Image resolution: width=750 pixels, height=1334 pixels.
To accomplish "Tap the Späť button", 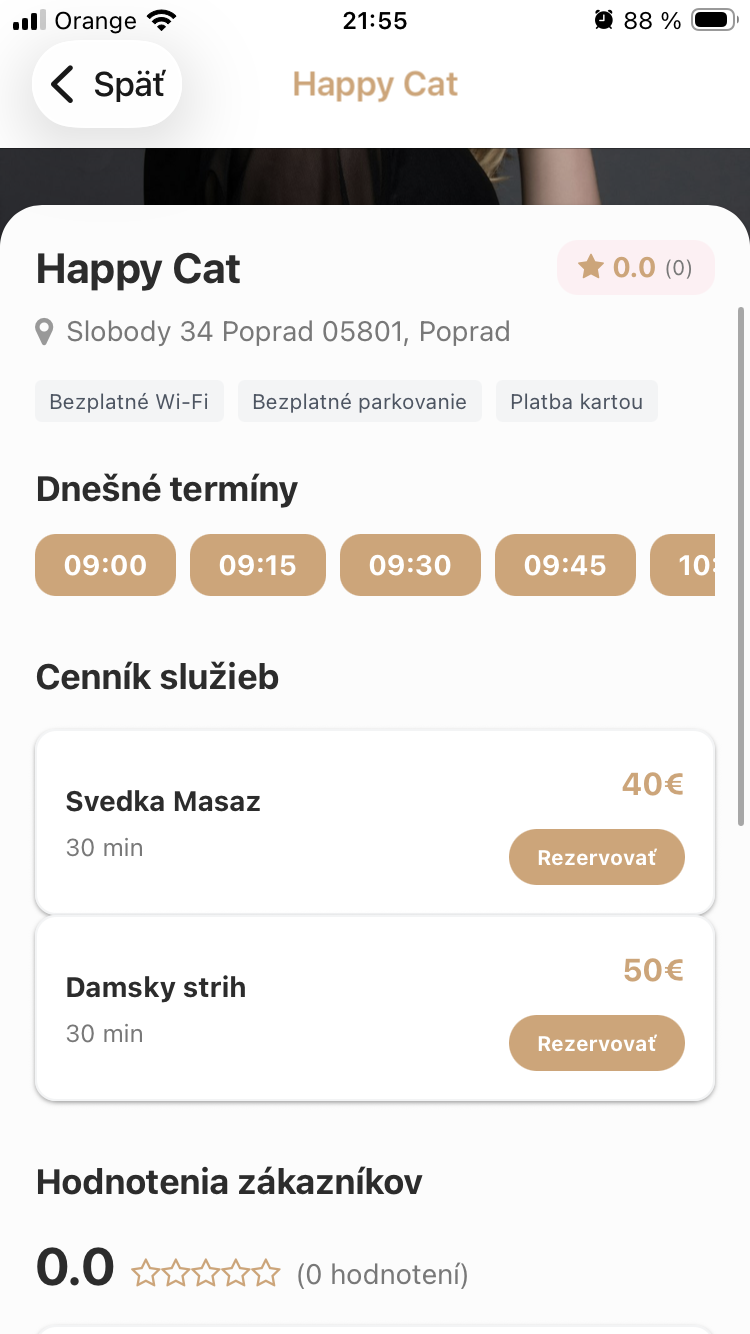I will coord(106,84).
